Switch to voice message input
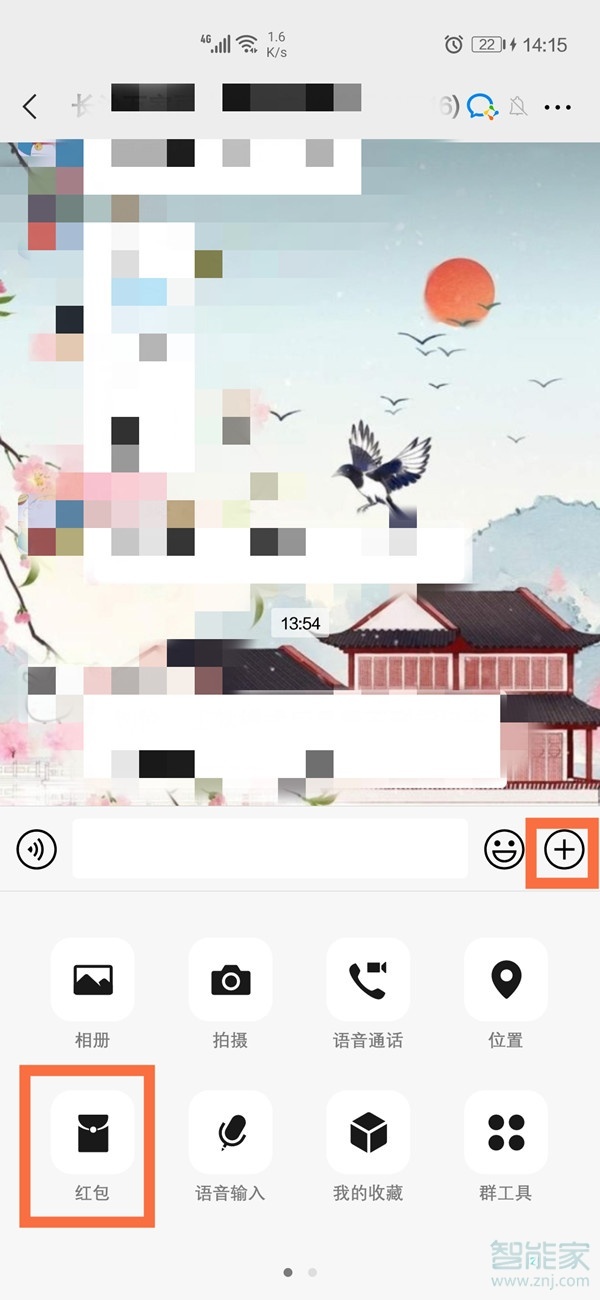Screen dimensions: 600x1300 tap(37, 850)
